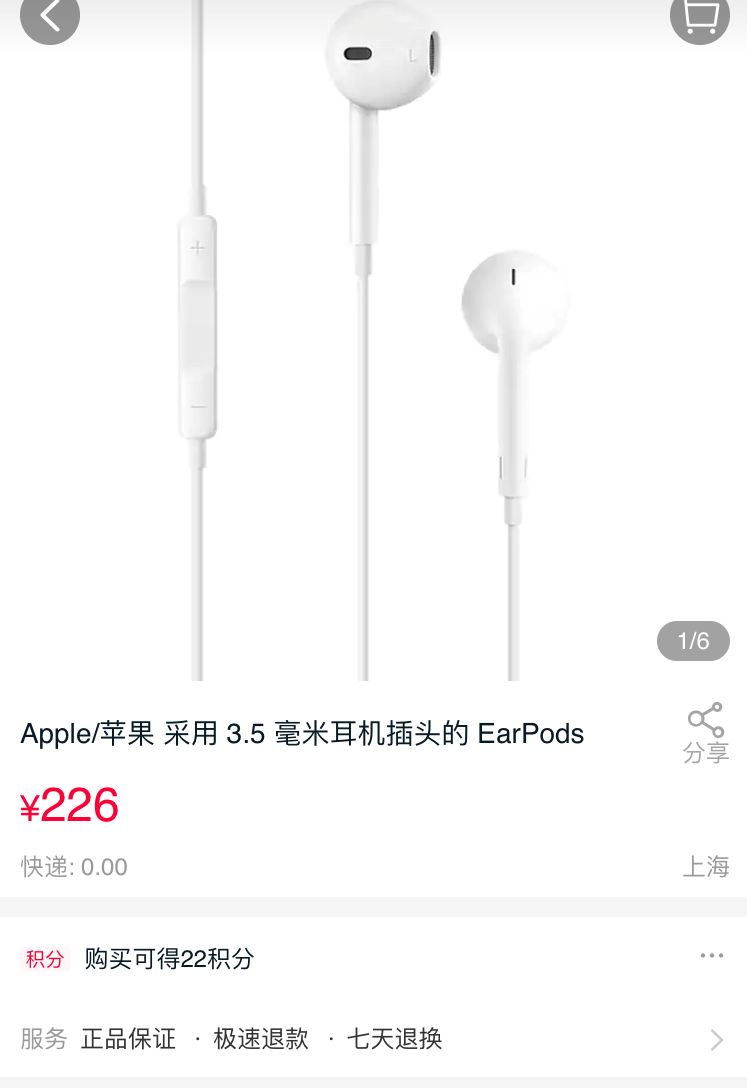Expand the 服务 services row chevron
This screenshot has height=1088, width=747.
[x=716, y=1040]
